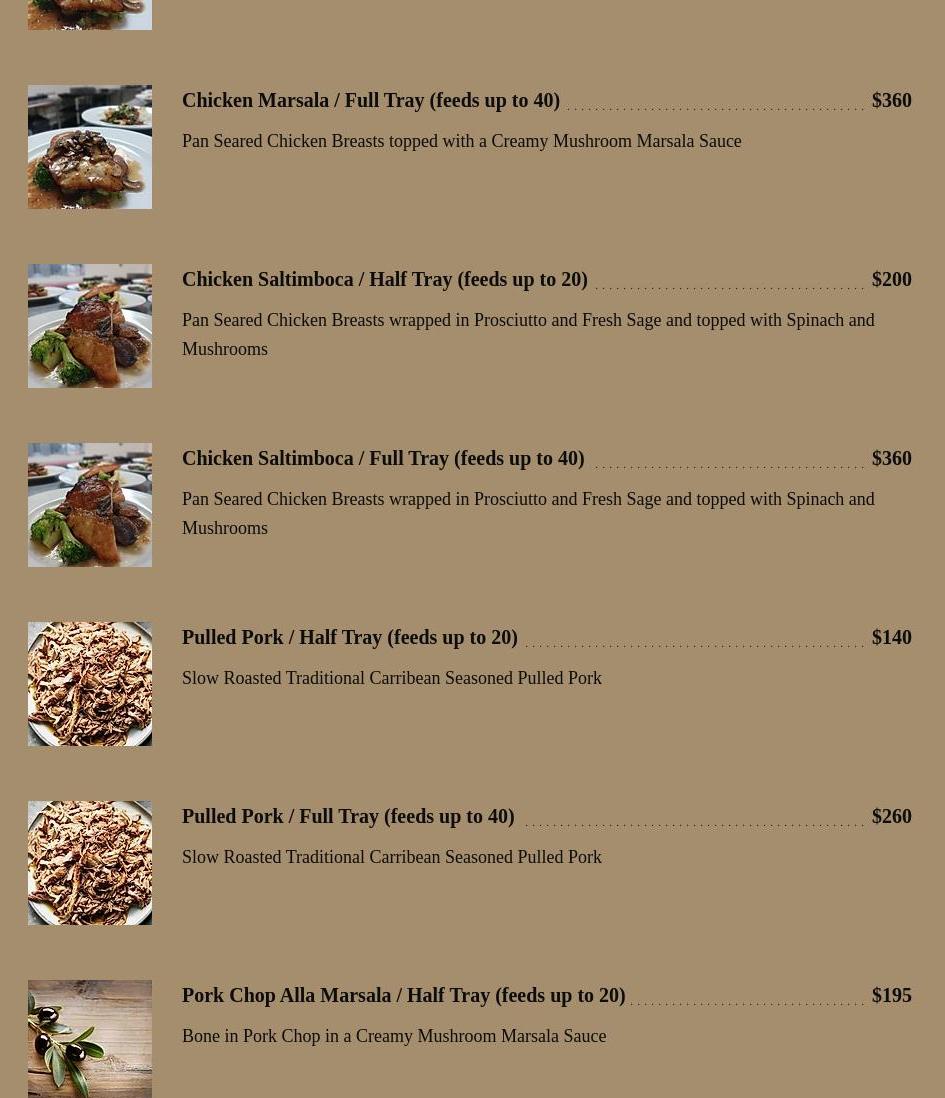Image resolution: width=945 pixels, height=1098 pixels.
Task: Open Chicken Marsala Full Tray item
Action: (x=370, y=101)
